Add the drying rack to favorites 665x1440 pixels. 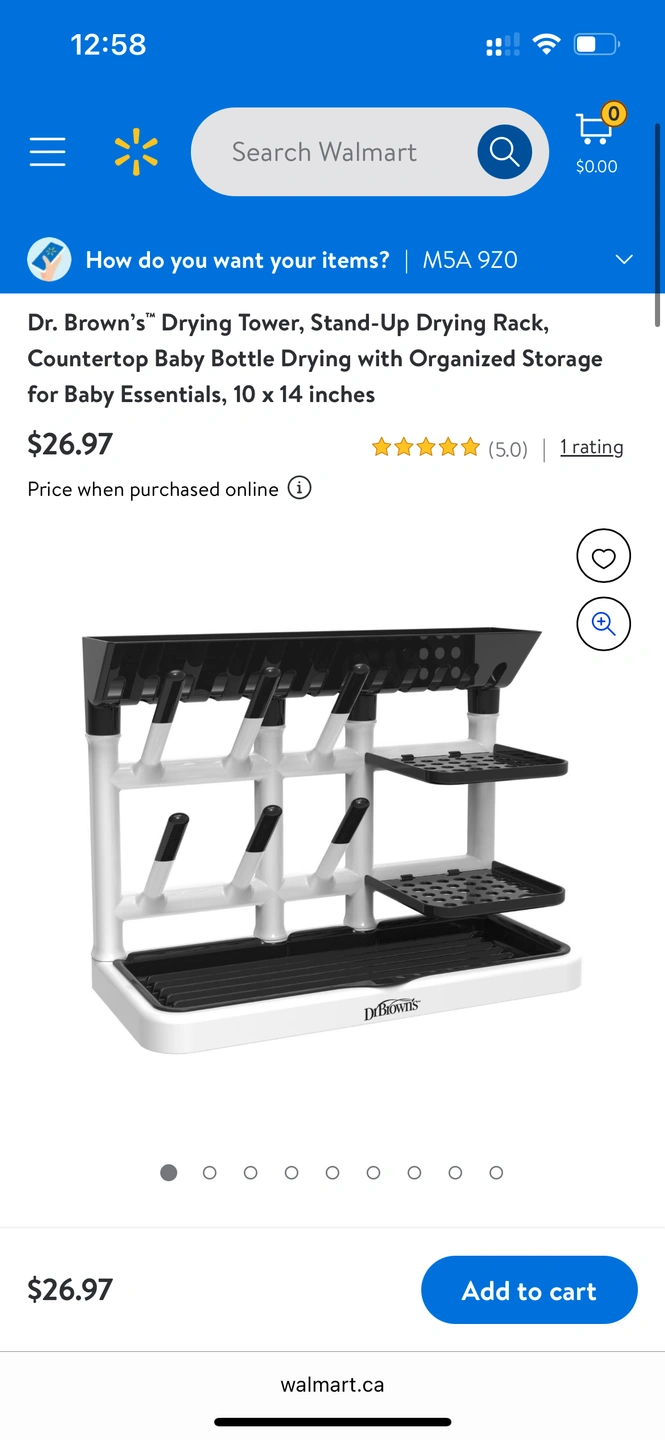603,558
